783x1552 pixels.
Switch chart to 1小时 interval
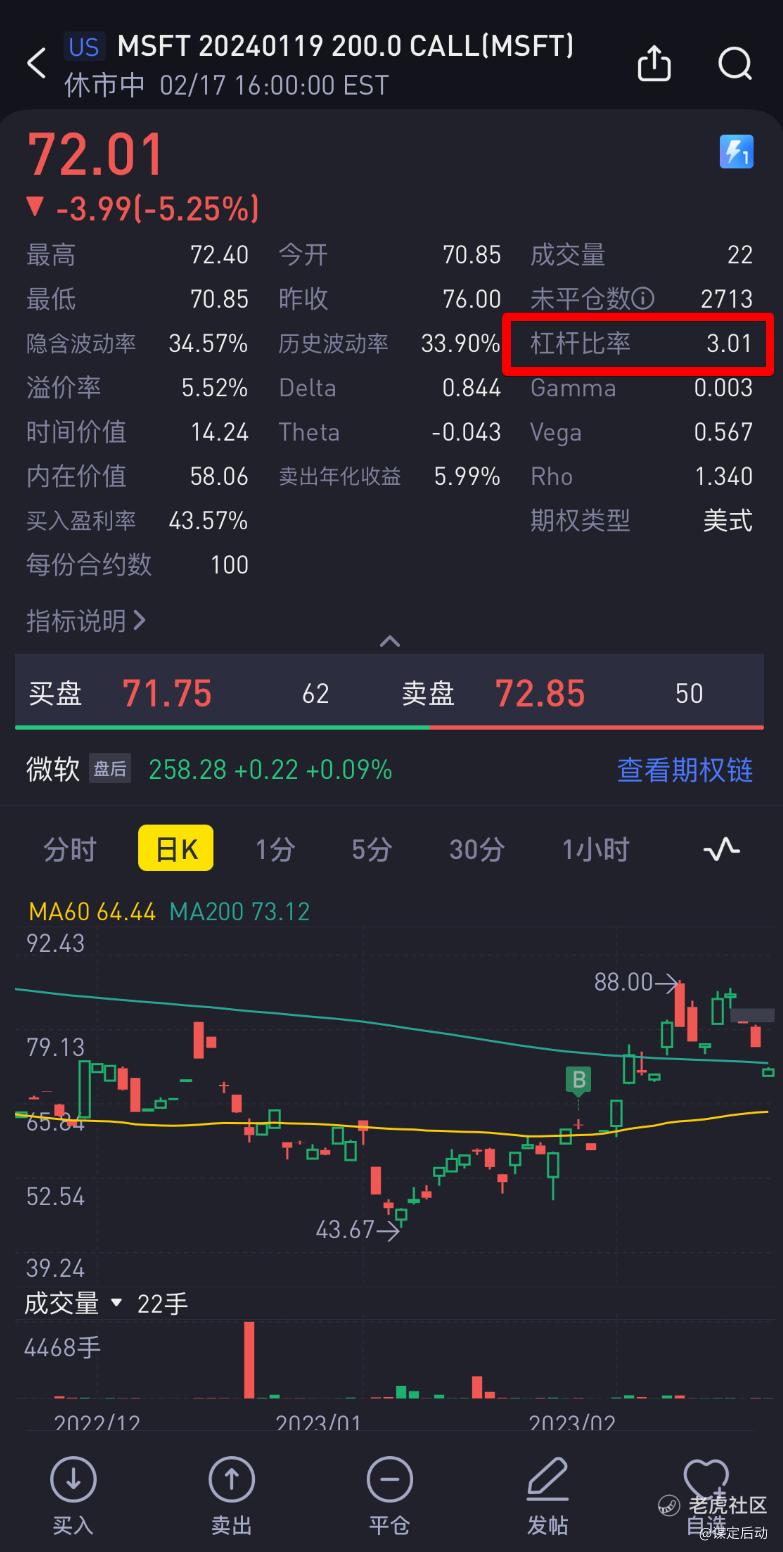point(595,849)
